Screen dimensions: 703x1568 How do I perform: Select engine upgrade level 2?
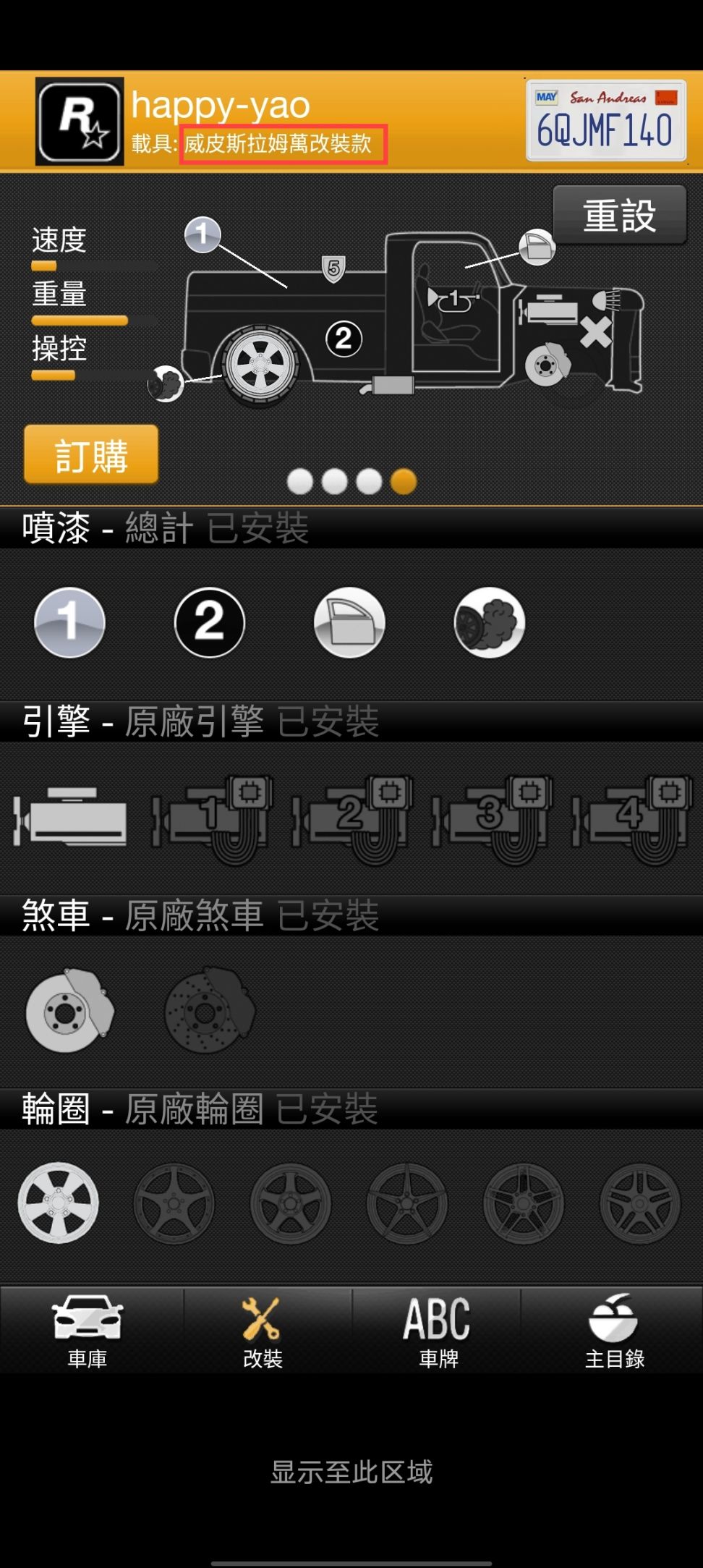tap(351, 818)
